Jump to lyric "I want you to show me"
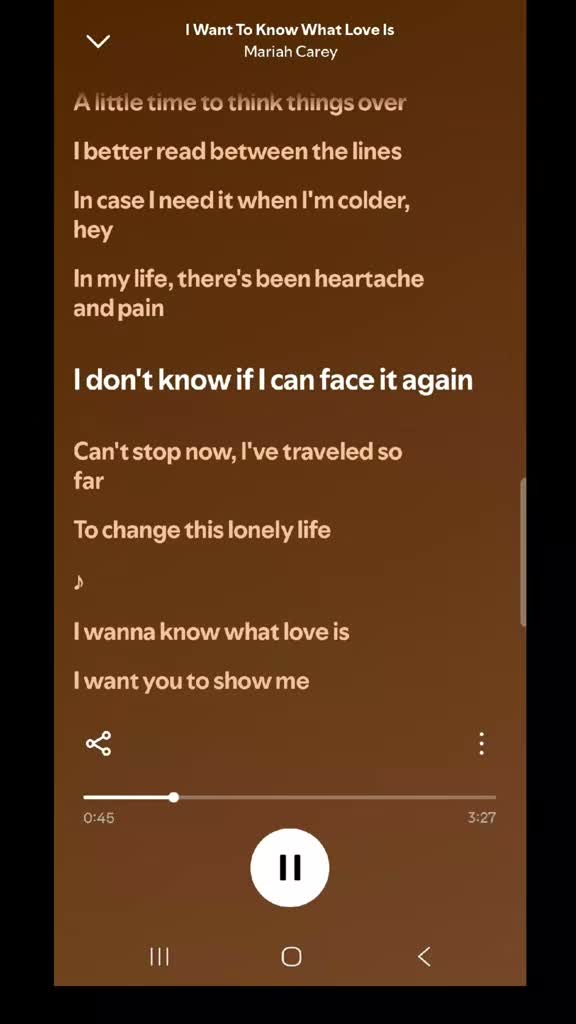Viewport: 576px width, 1024px height. pos(191,681)
